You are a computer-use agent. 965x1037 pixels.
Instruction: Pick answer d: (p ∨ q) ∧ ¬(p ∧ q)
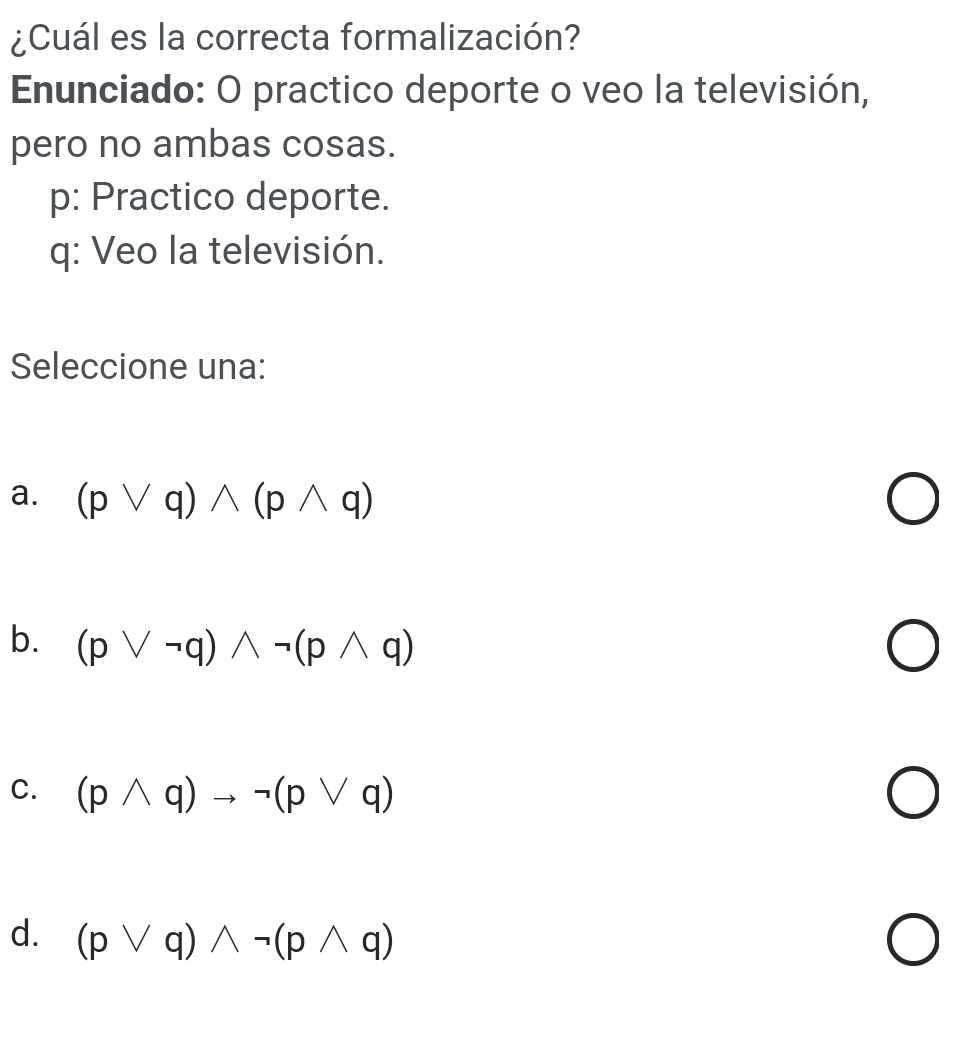click(913, 941)
